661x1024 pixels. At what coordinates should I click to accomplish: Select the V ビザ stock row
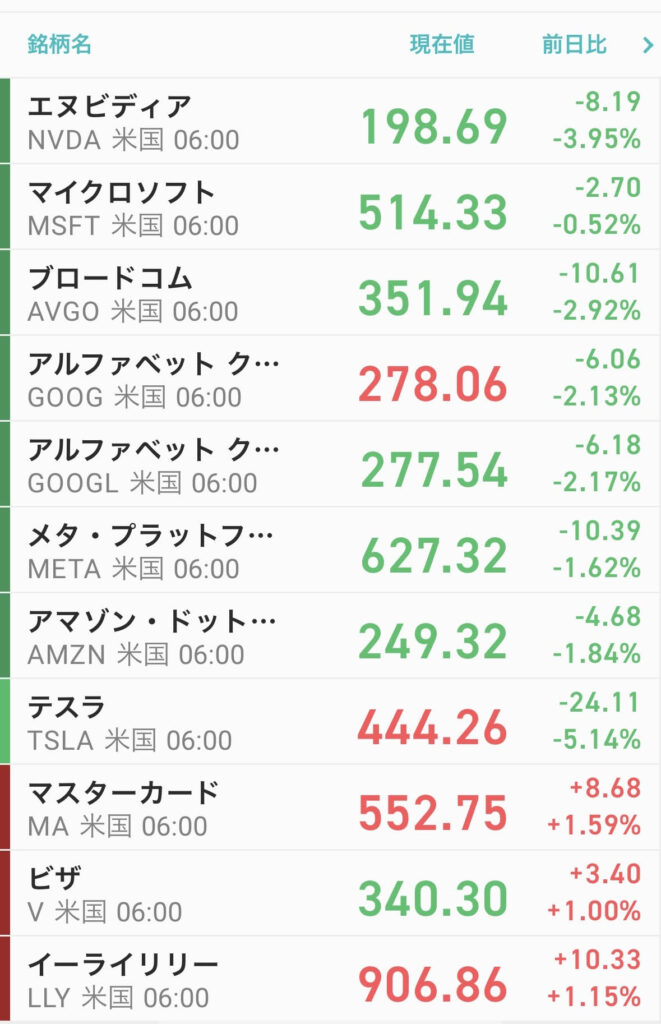coord(330,894)
